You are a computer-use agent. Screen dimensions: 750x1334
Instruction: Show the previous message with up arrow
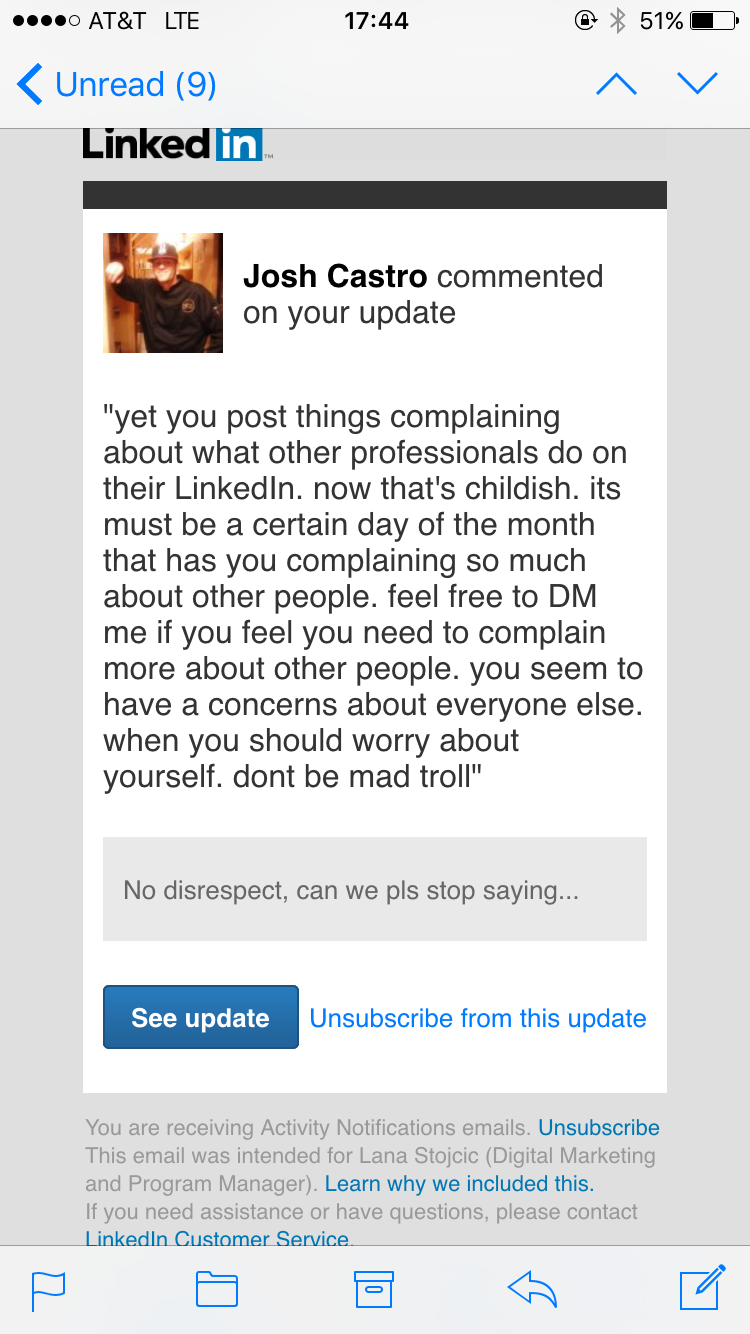(616, 84)
